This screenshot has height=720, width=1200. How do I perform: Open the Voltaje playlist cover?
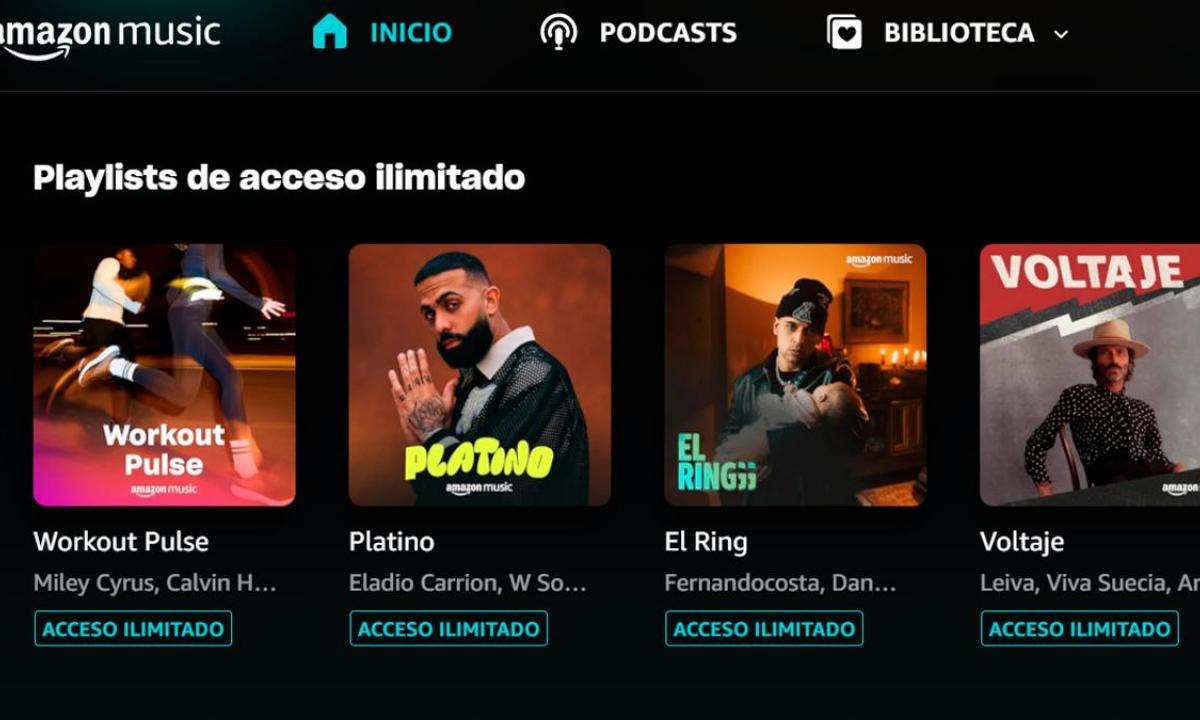point(1090,375)
